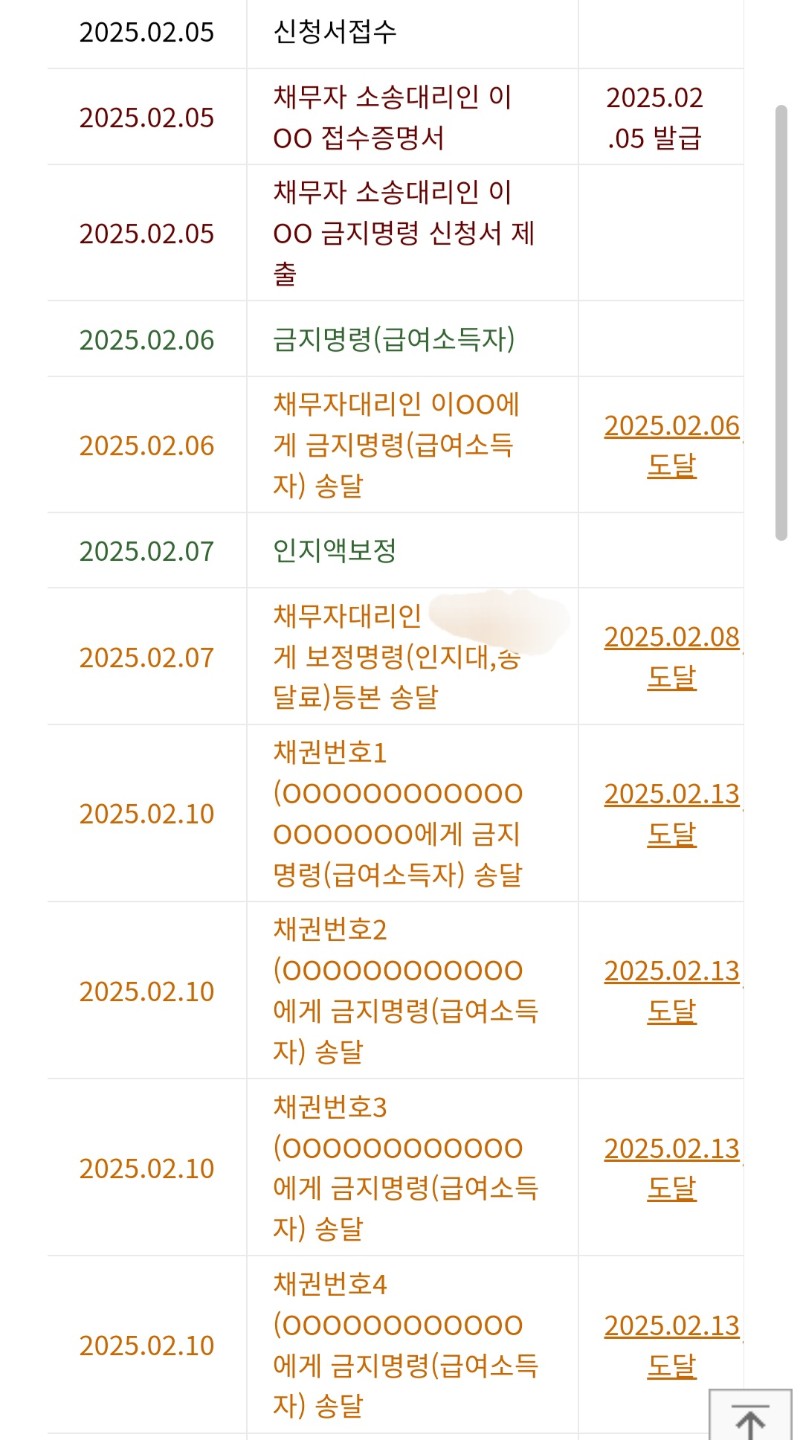Screen dimensions: 803x1440
Task: Open the 2025.02.08 도달 delivery link
Action: [671, 657]
